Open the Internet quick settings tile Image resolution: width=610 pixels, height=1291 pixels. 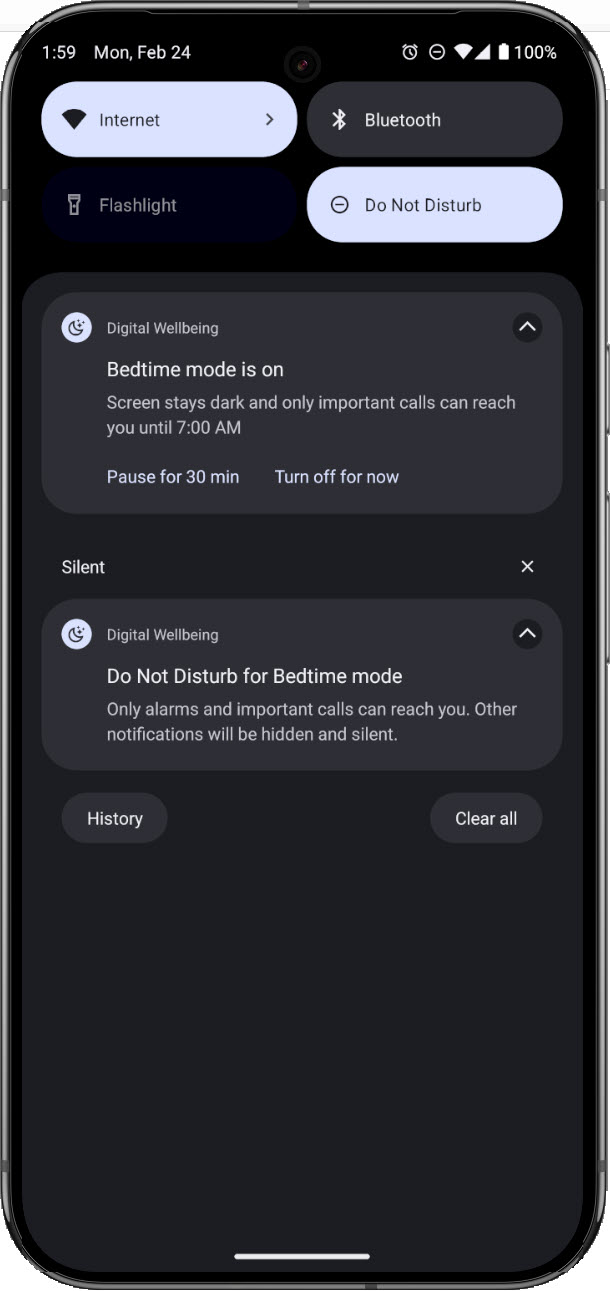(x=169, y=120)
